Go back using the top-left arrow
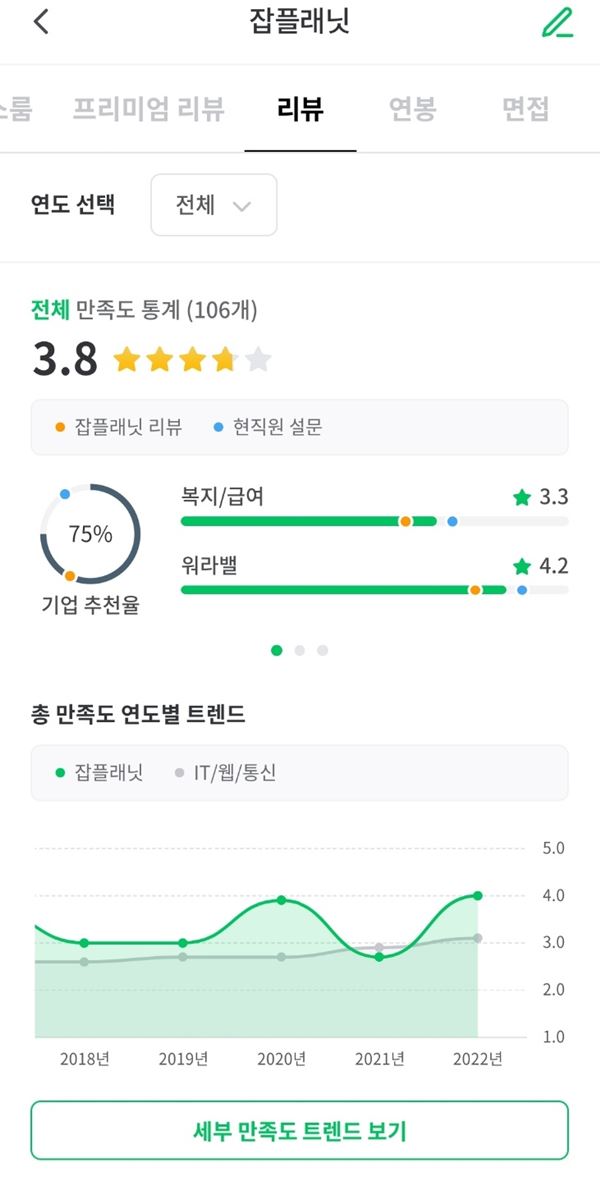Screen dimensions: 600x1180 click(x=41, y=22)
